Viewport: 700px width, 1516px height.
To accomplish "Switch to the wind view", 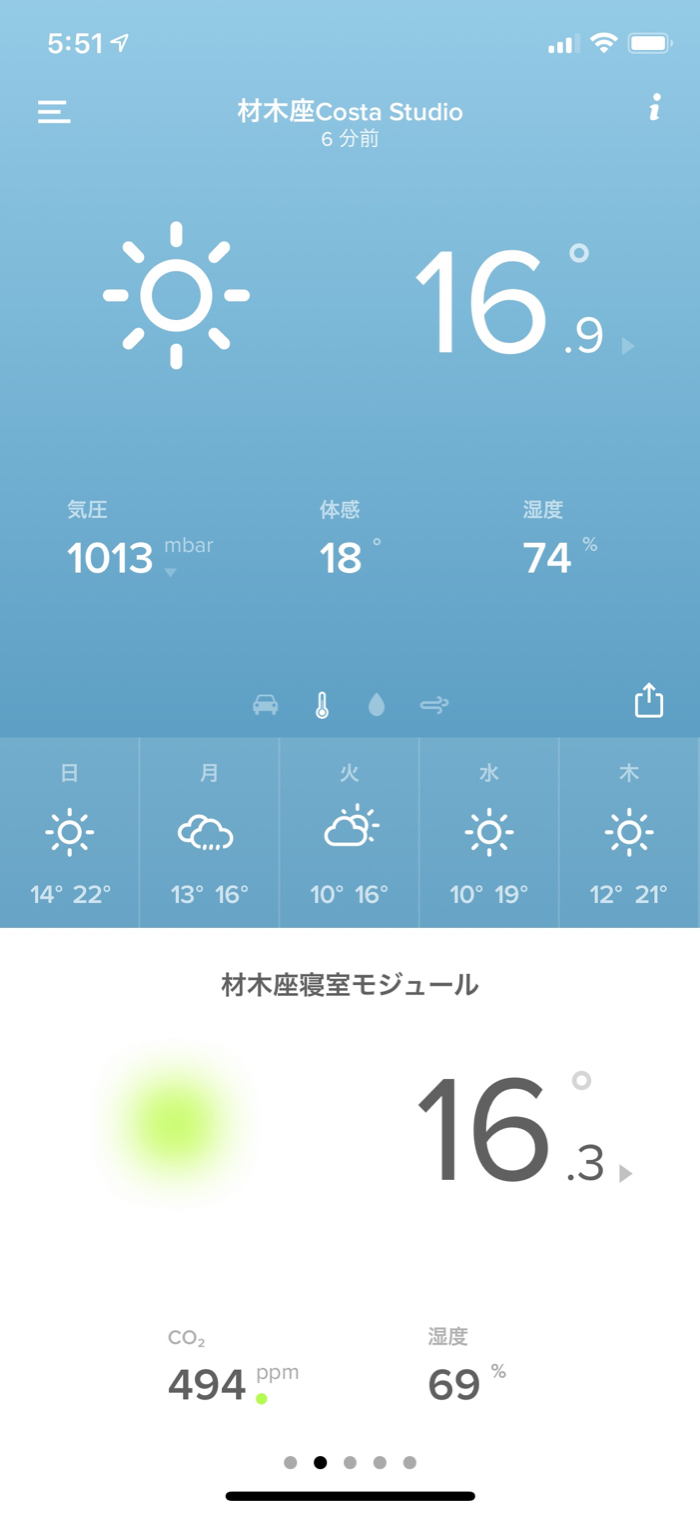I will point(434,705).
